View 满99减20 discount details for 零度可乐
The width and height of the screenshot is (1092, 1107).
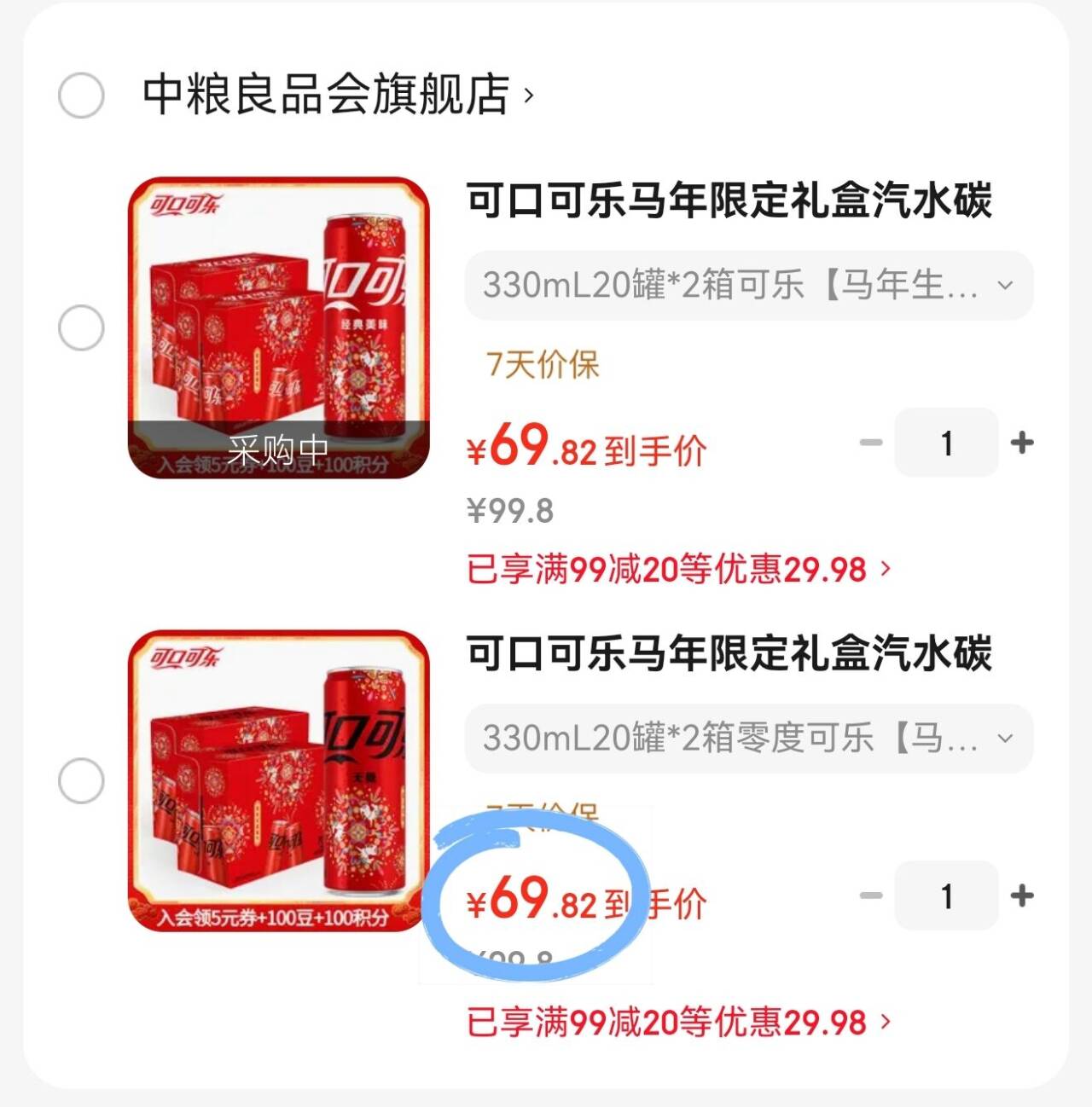click(x=678, y=1022)
